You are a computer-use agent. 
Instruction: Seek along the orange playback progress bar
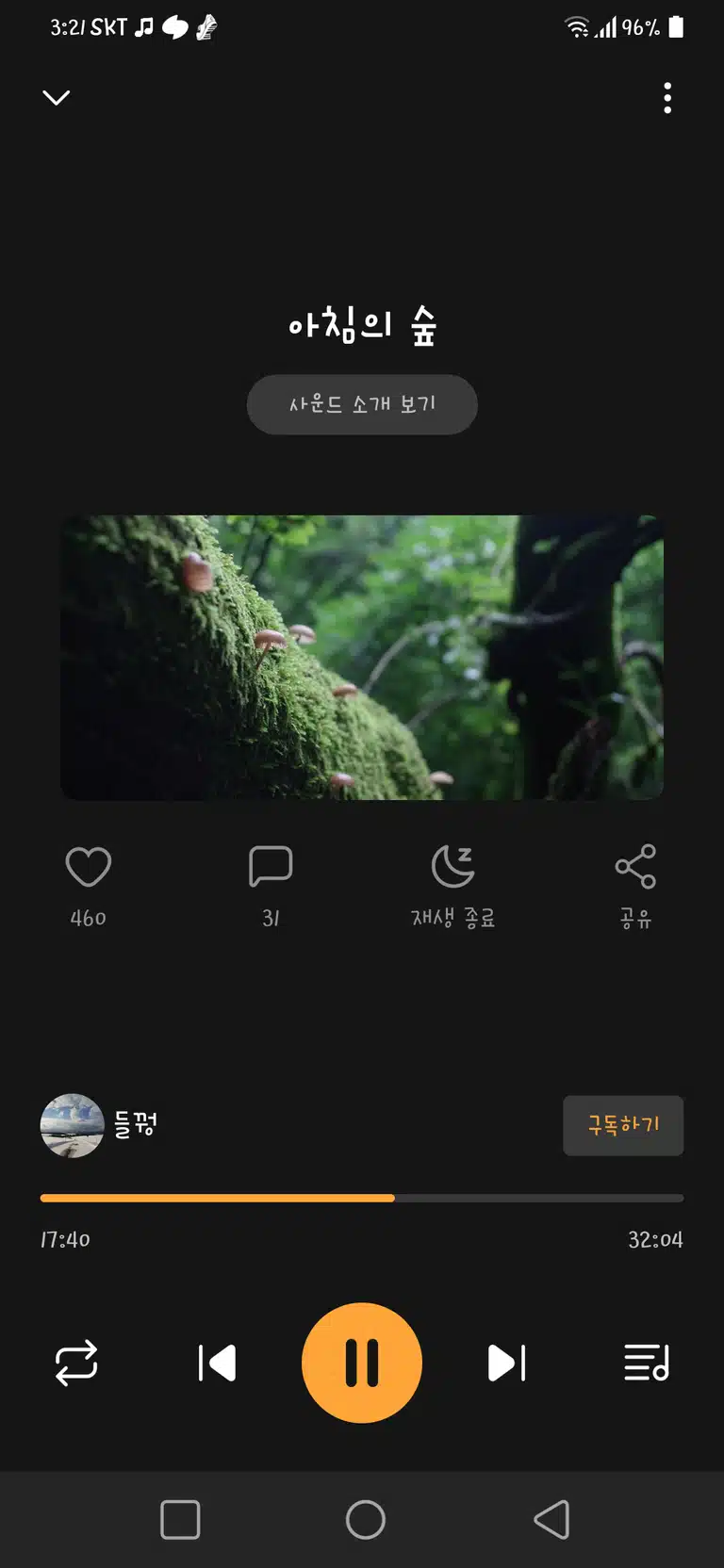pyautogui.click(x=362, y=1198)
